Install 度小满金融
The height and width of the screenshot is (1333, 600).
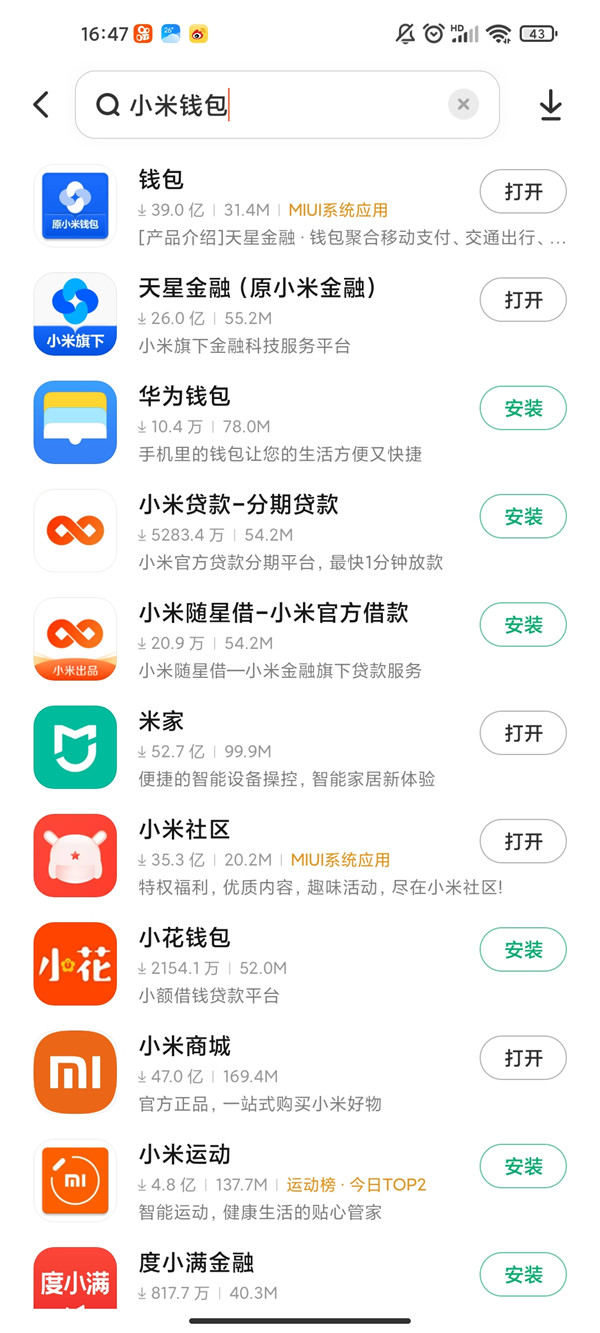pyautogui.click(x=523, y=1275)
